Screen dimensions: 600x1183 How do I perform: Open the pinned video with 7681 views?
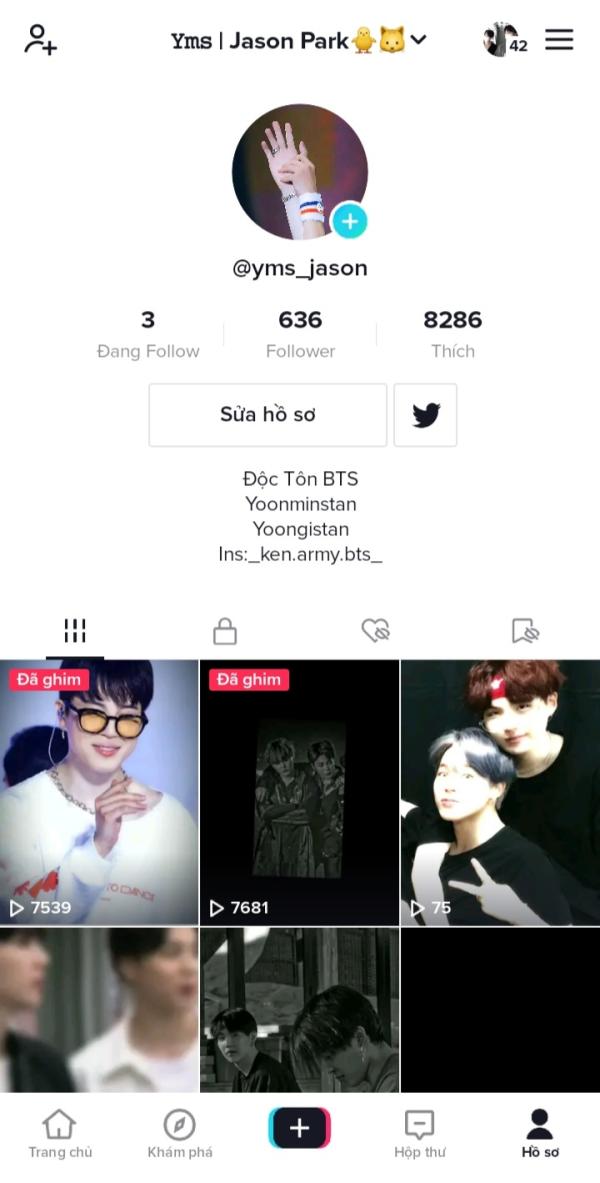pyautogui.click(x=299, y=792)
